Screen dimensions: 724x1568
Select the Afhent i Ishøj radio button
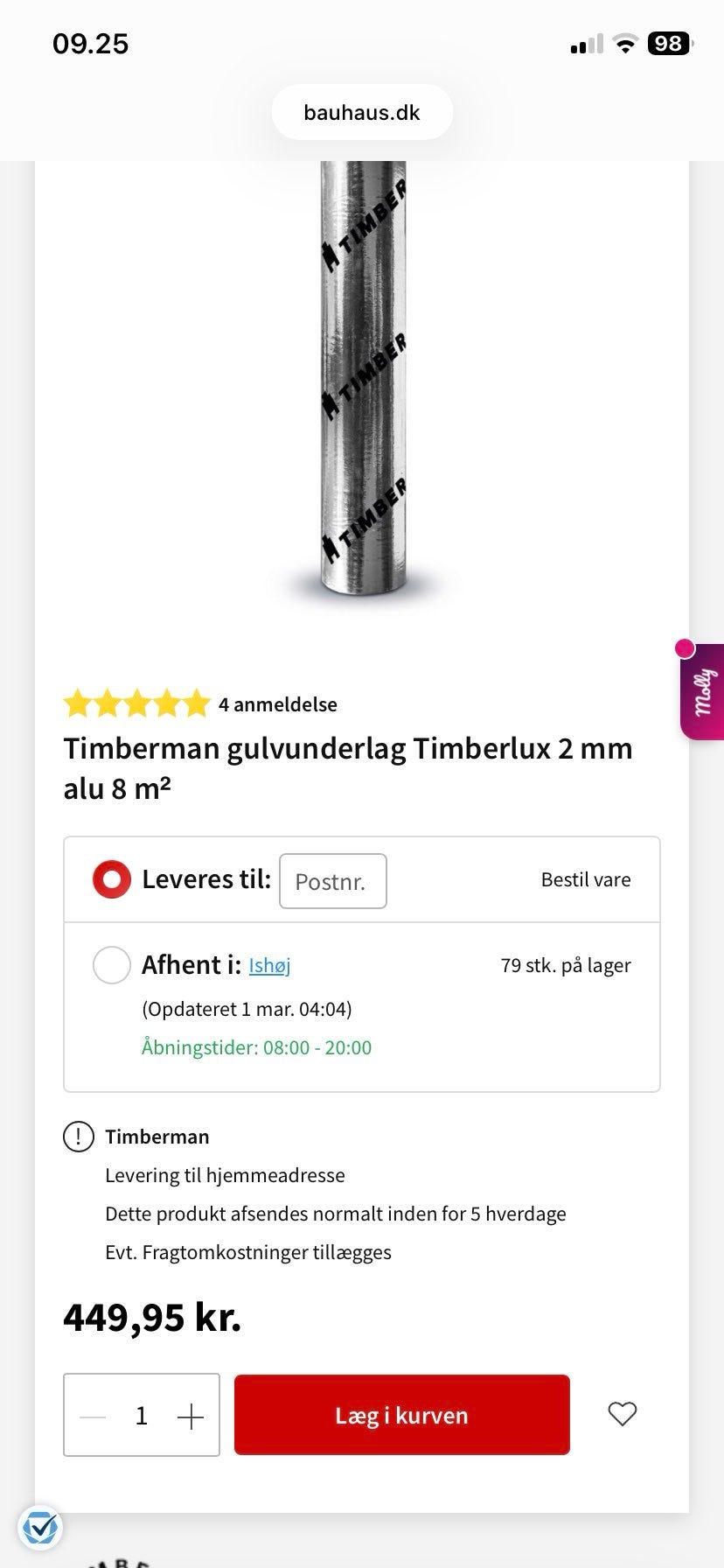[x=111, y=965]
